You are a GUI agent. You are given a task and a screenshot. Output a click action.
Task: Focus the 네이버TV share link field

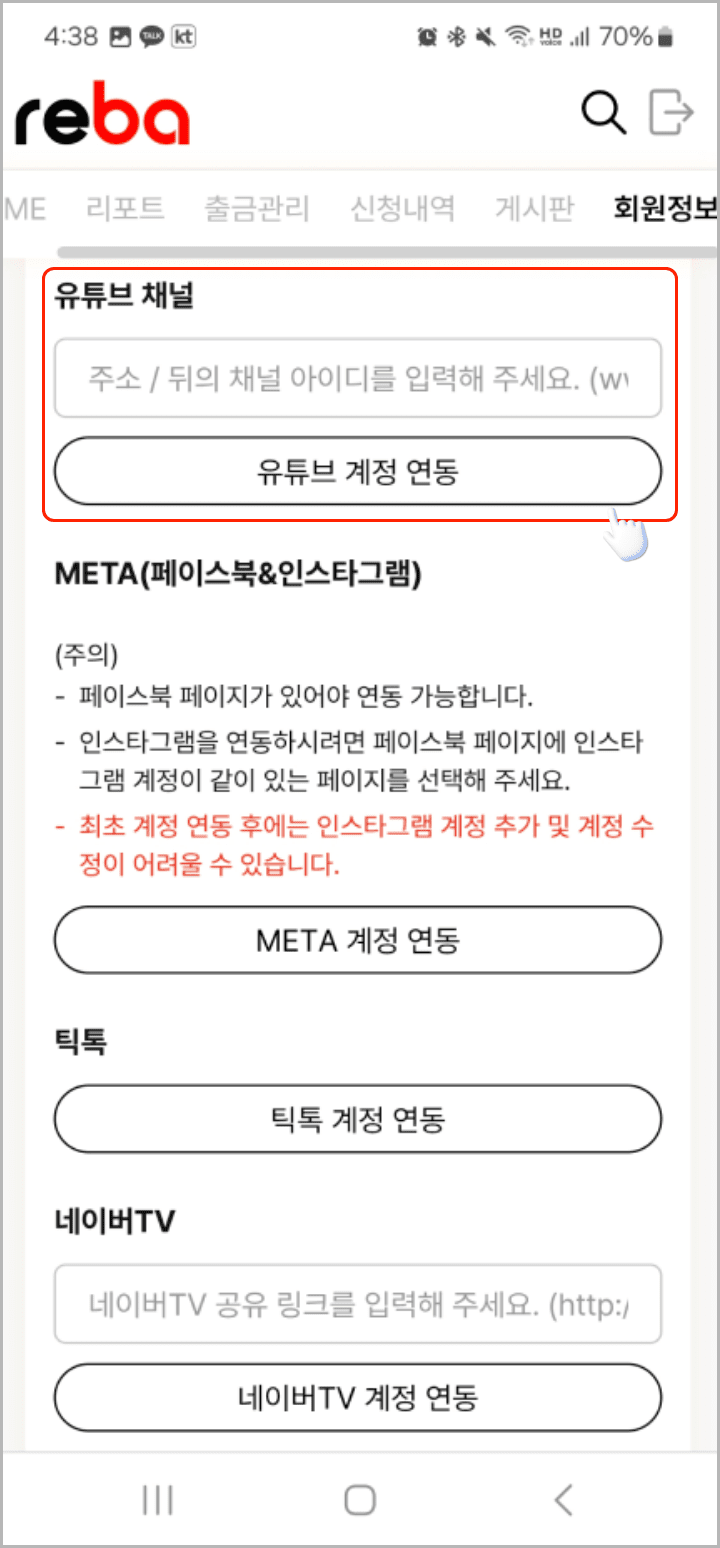coord(357,1304)
